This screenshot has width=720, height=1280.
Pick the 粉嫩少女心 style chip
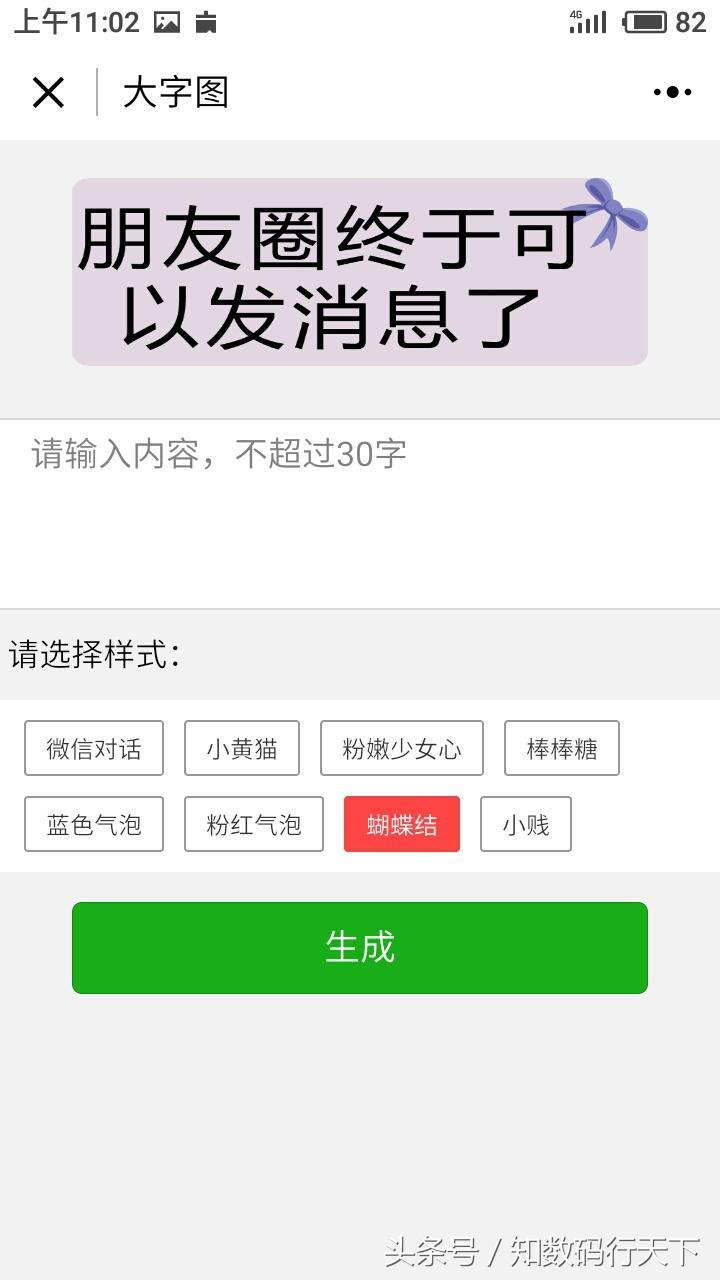click(x=402, y=748)
